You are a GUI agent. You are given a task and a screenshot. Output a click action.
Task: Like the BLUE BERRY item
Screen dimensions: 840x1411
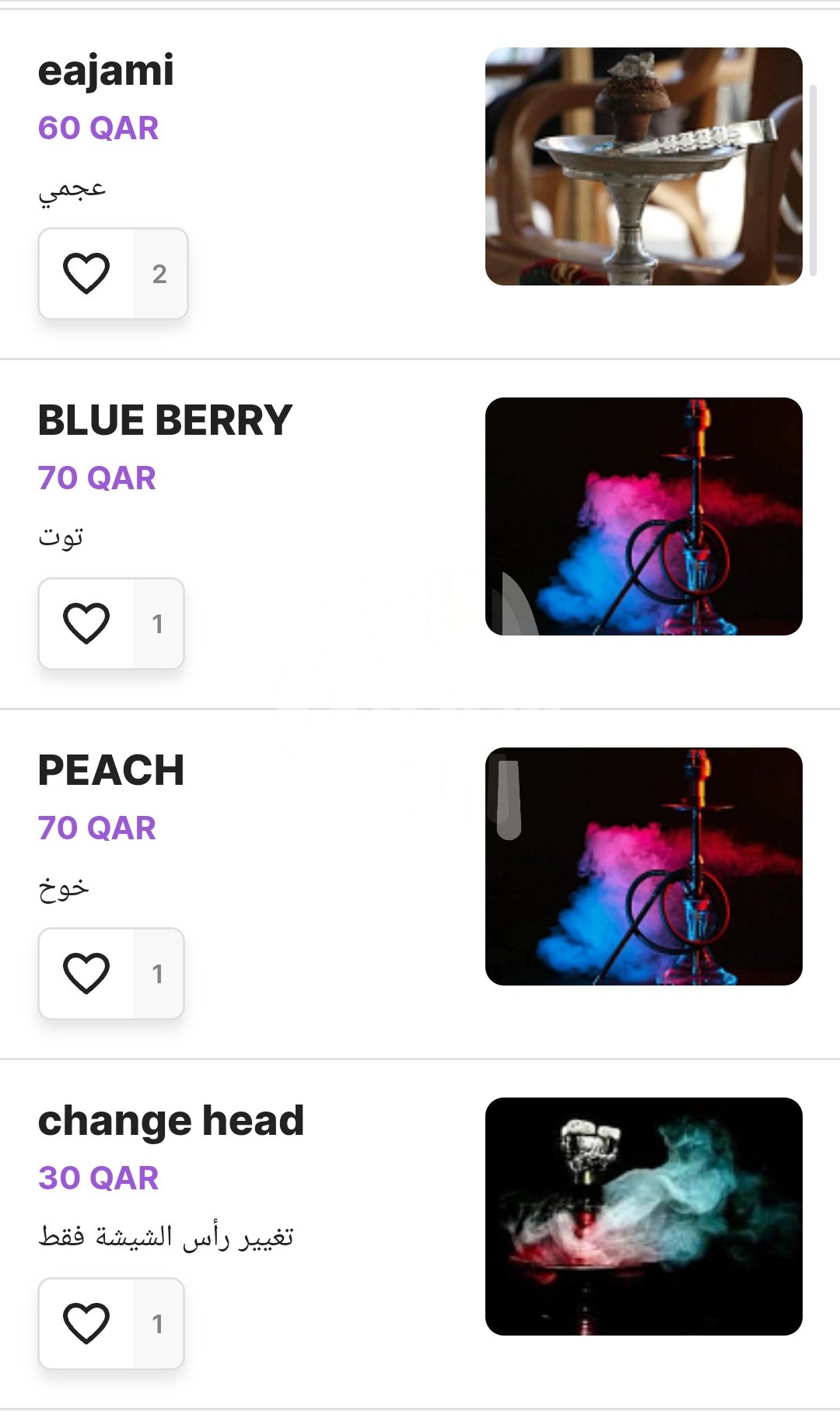pos(86,624)
